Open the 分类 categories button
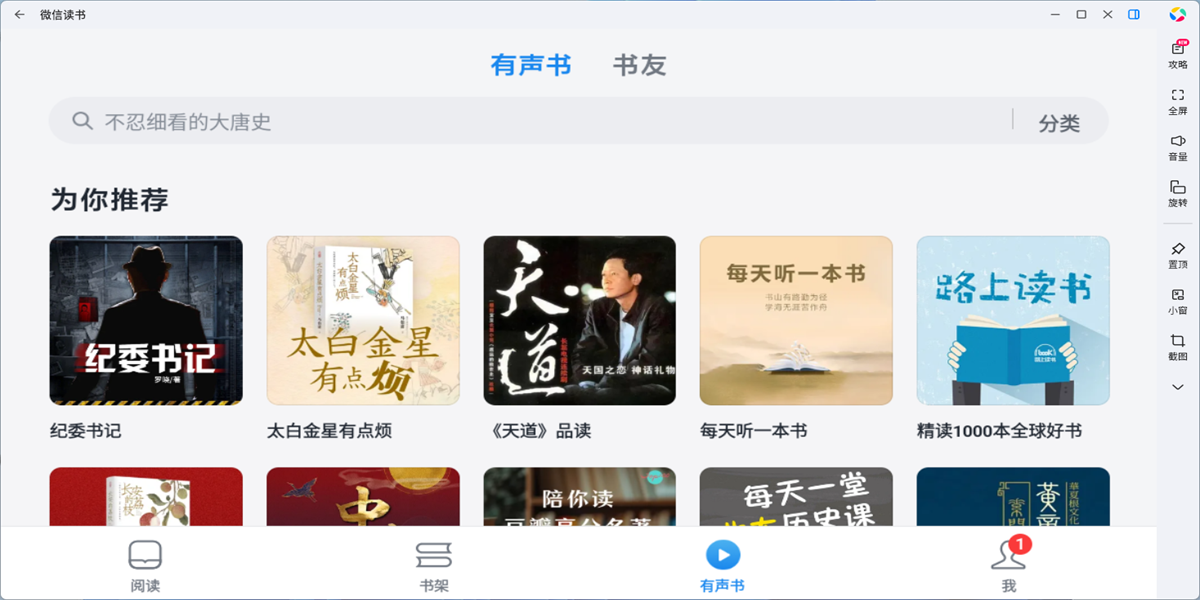Screen dimensions: 1200x600 (1059, 123)
